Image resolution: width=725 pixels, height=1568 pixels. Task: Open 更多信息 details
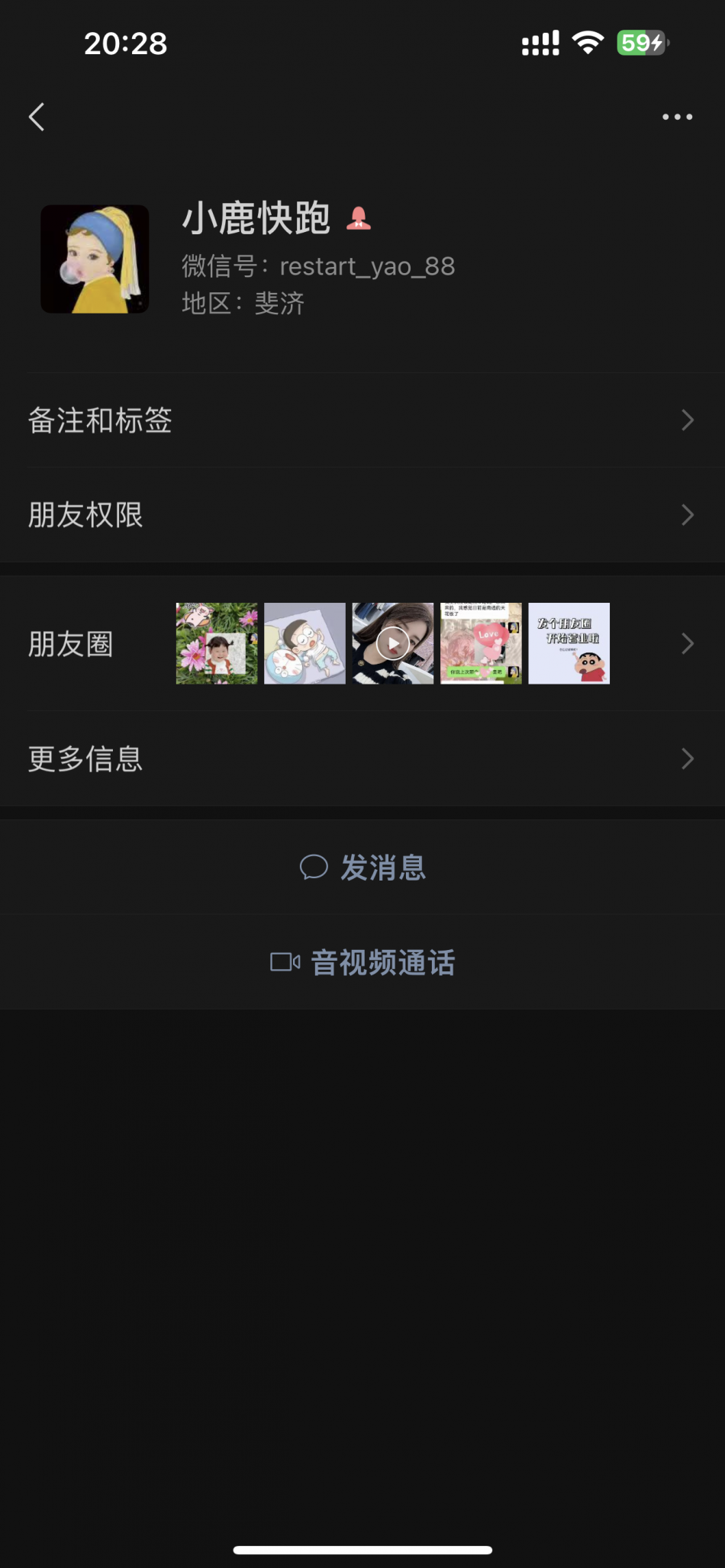(x=362, y=758)
